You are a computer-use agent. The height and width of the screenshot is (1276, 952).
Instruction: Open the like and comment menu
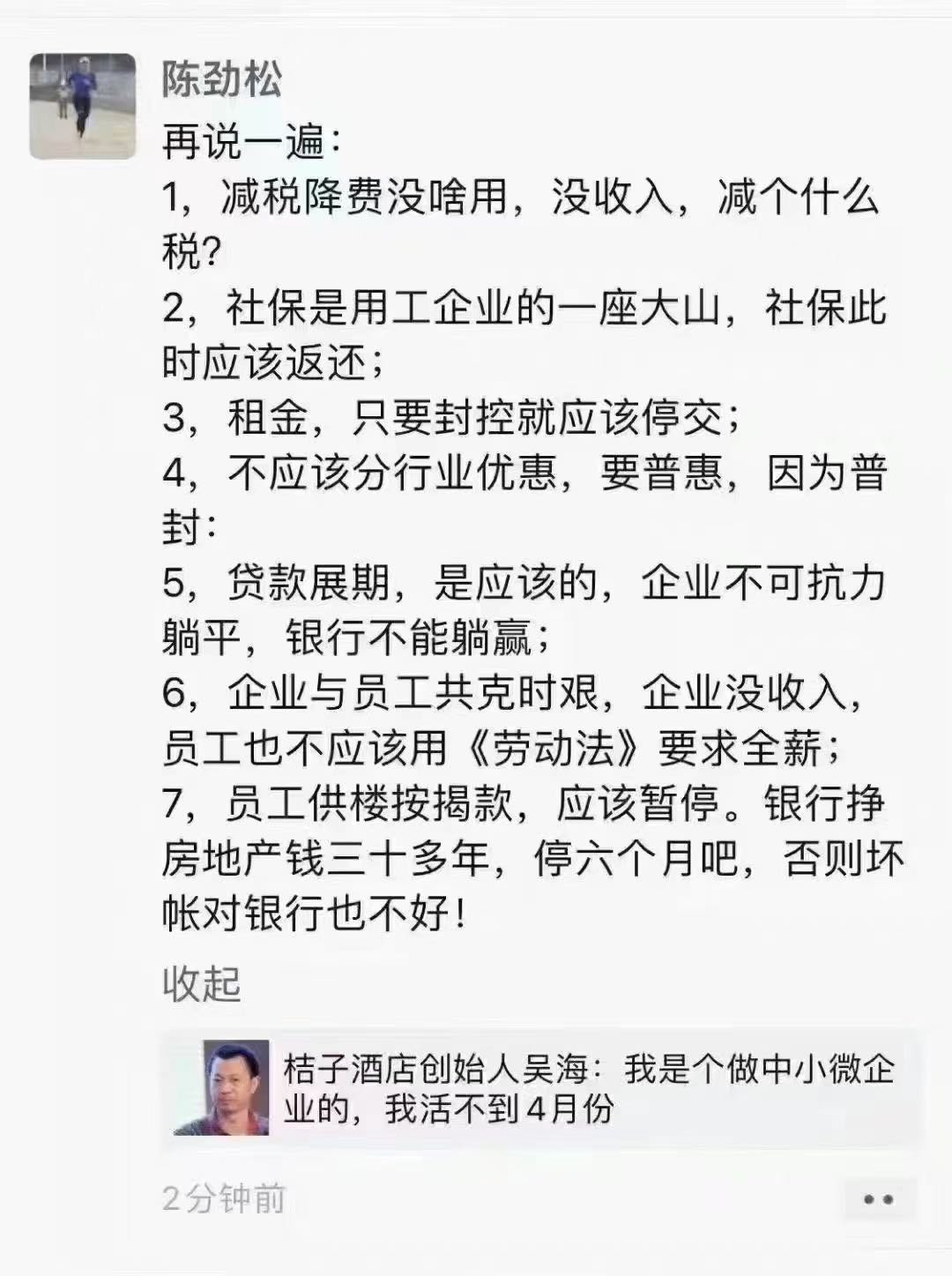[877, 1199]
